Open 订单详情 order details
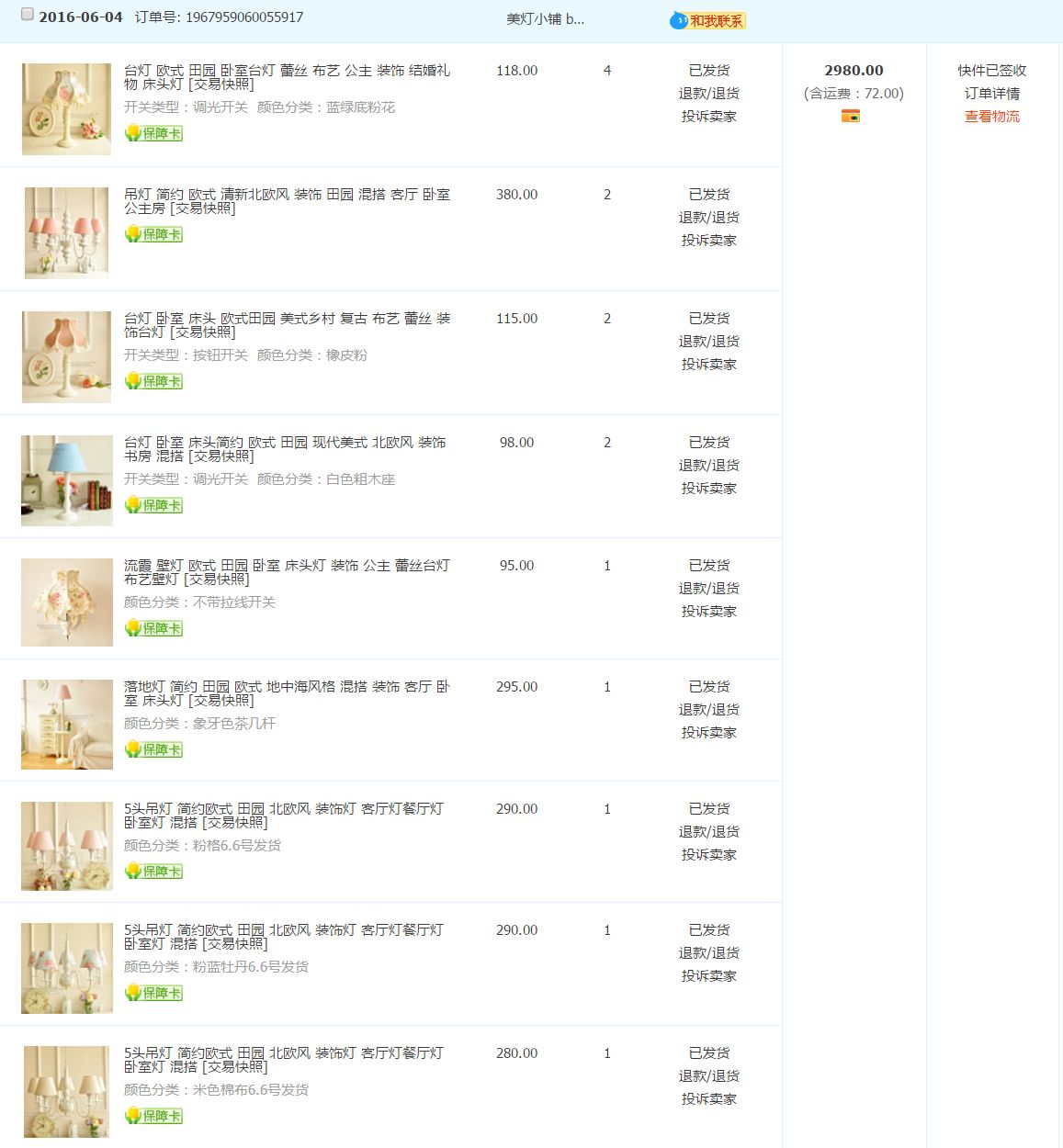The image size is (1063, 1148). (x=991, y=93)
